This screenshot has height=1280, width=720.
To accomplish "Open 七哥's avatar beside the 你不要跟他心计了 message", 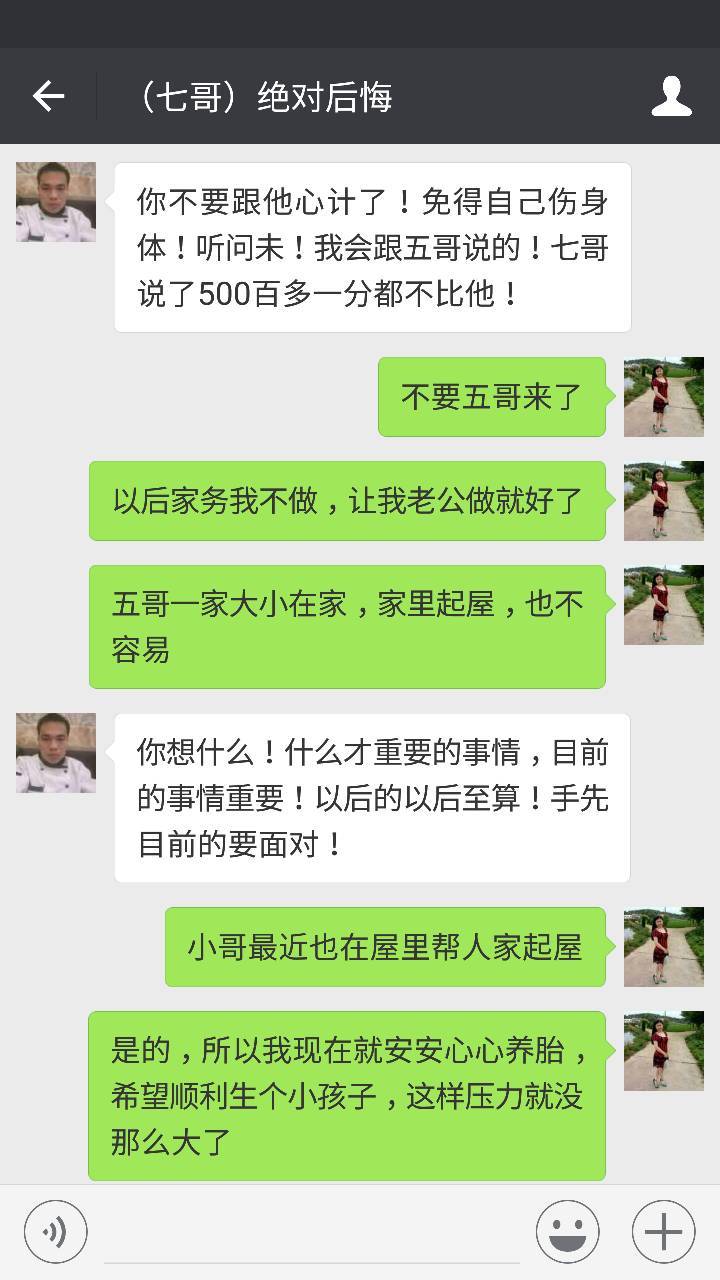I will coord(56,202).
